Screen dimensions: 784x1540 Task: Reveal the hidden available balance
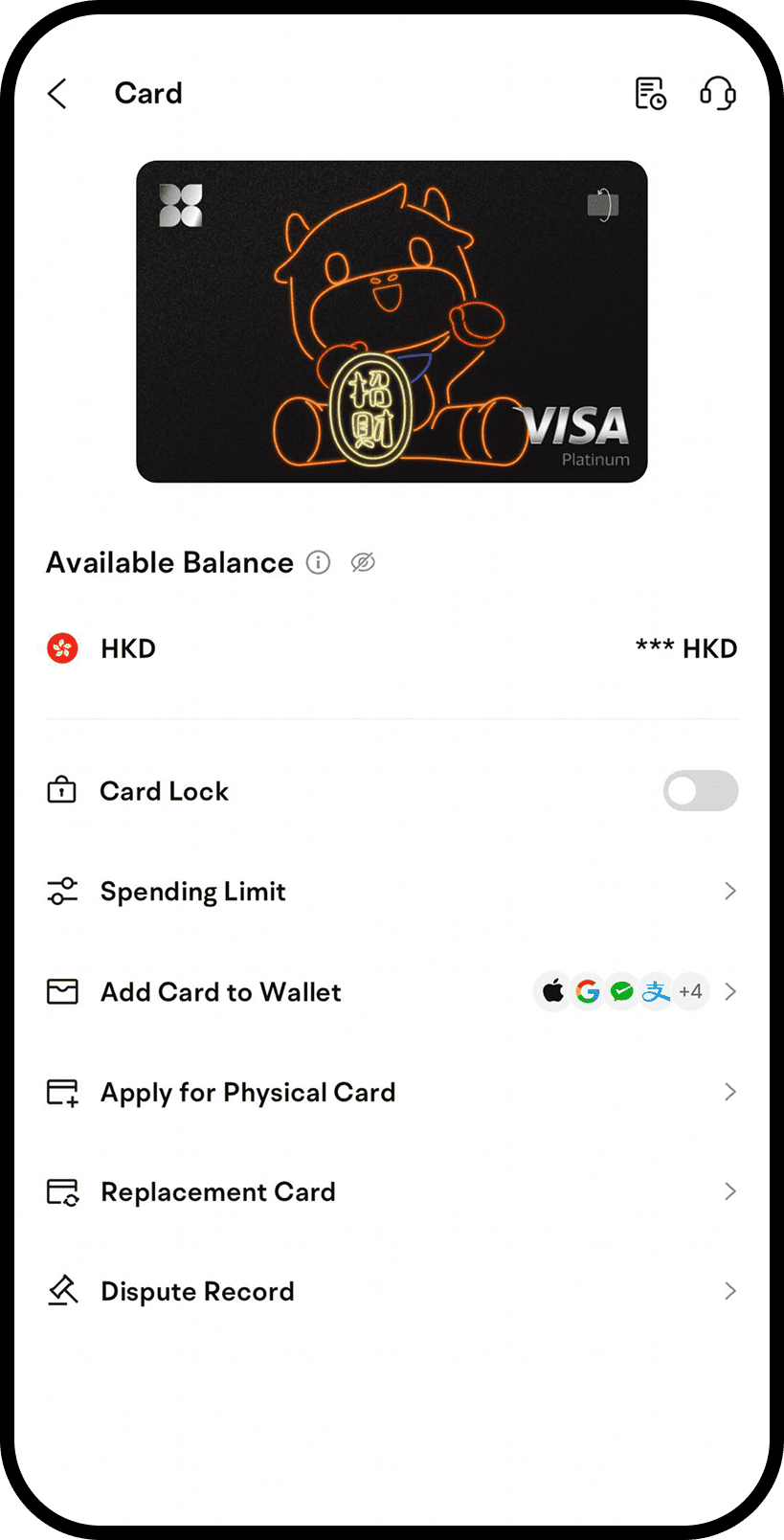click(x=363, y=562)
